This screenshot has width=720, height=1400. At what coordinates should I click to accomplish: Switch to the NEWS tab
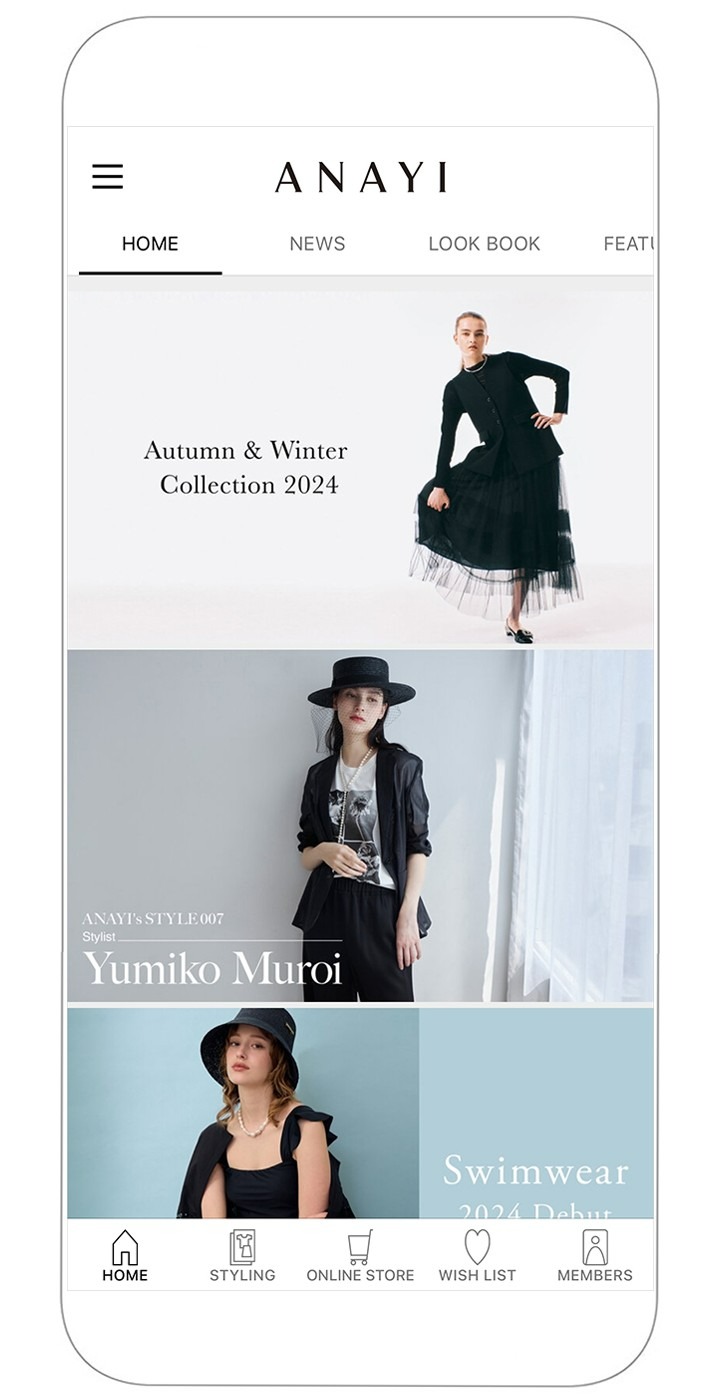317,244
